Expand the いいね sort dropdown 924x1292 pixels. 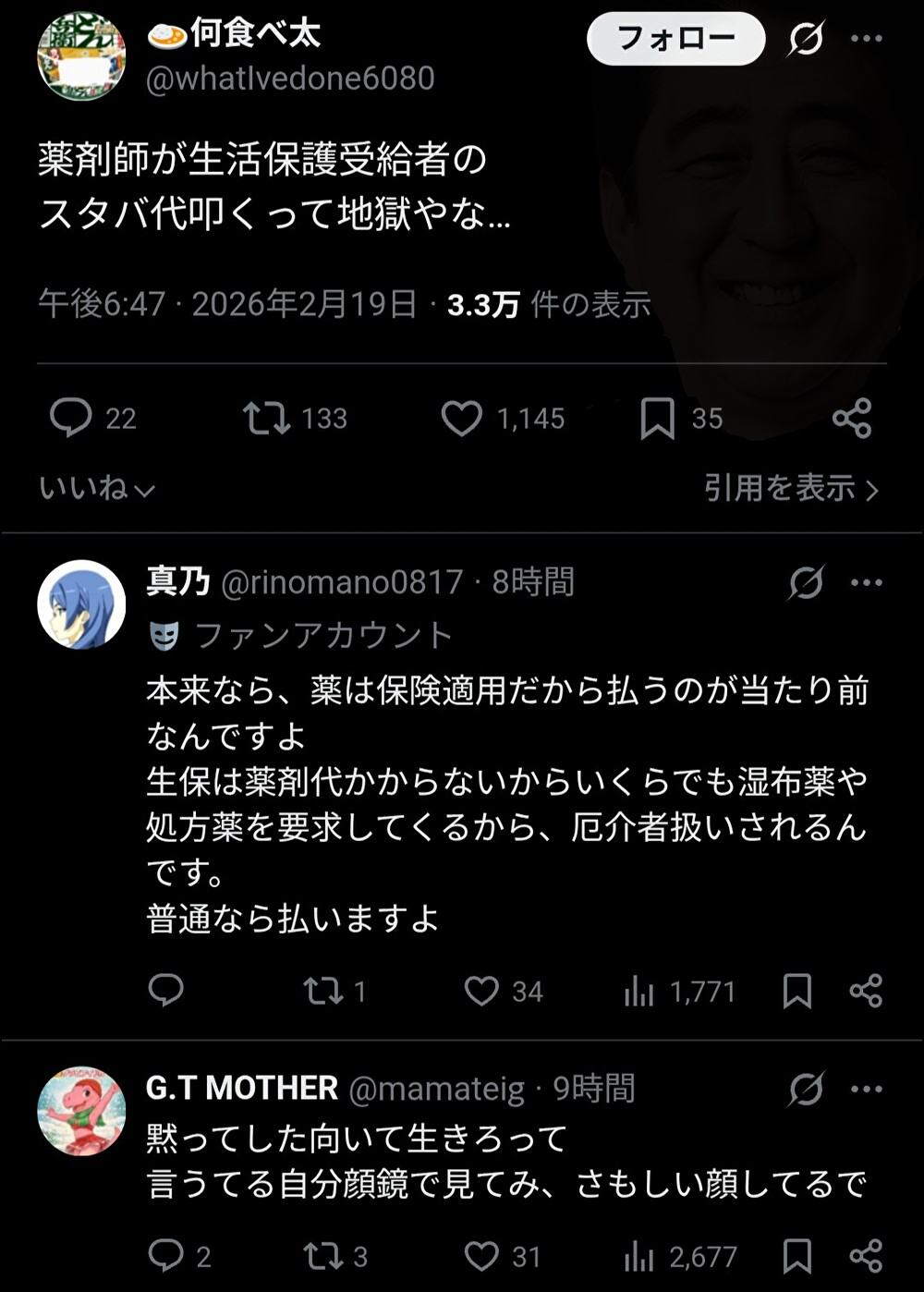tap(96, 488)
